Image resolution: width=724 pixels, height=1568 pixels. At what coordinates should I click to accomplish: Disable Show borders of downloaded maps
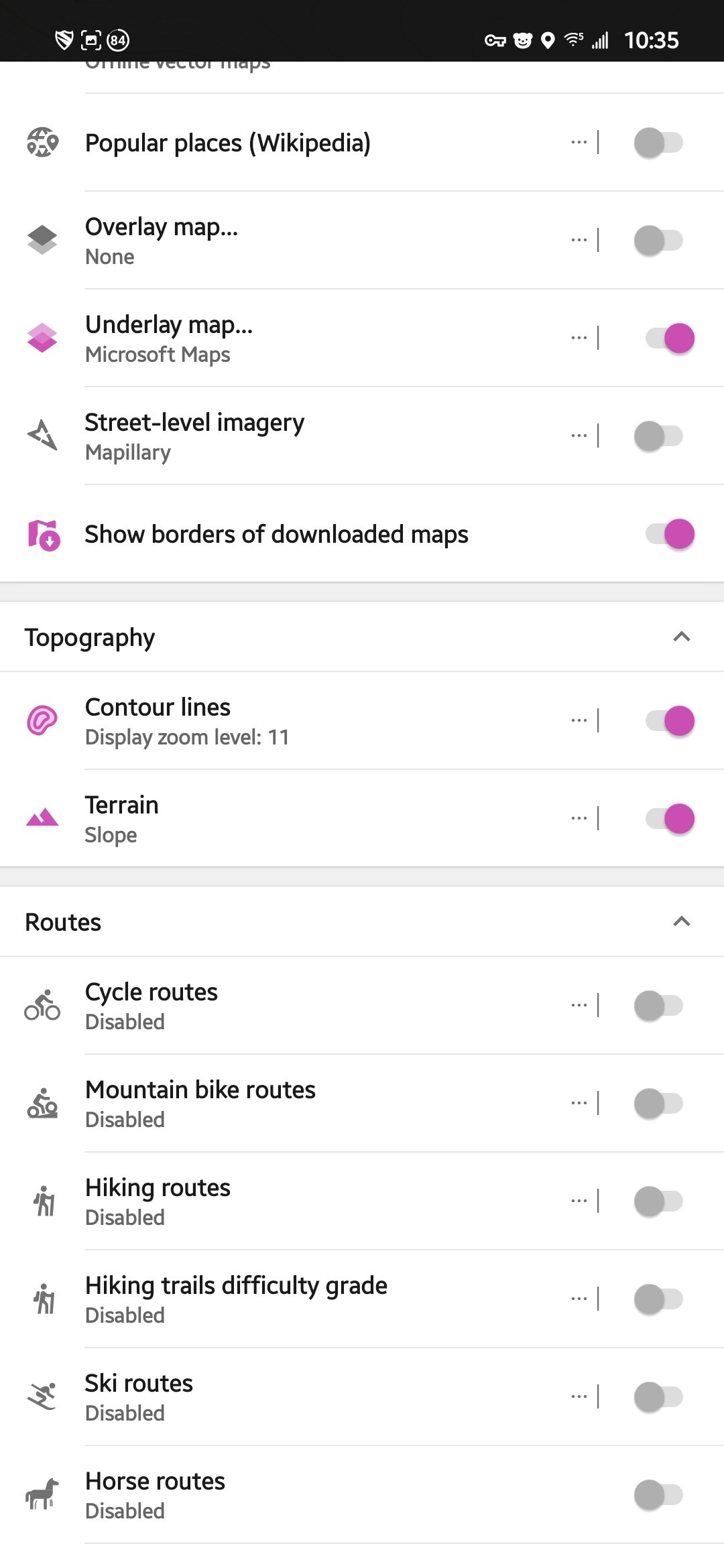point(669,534)
